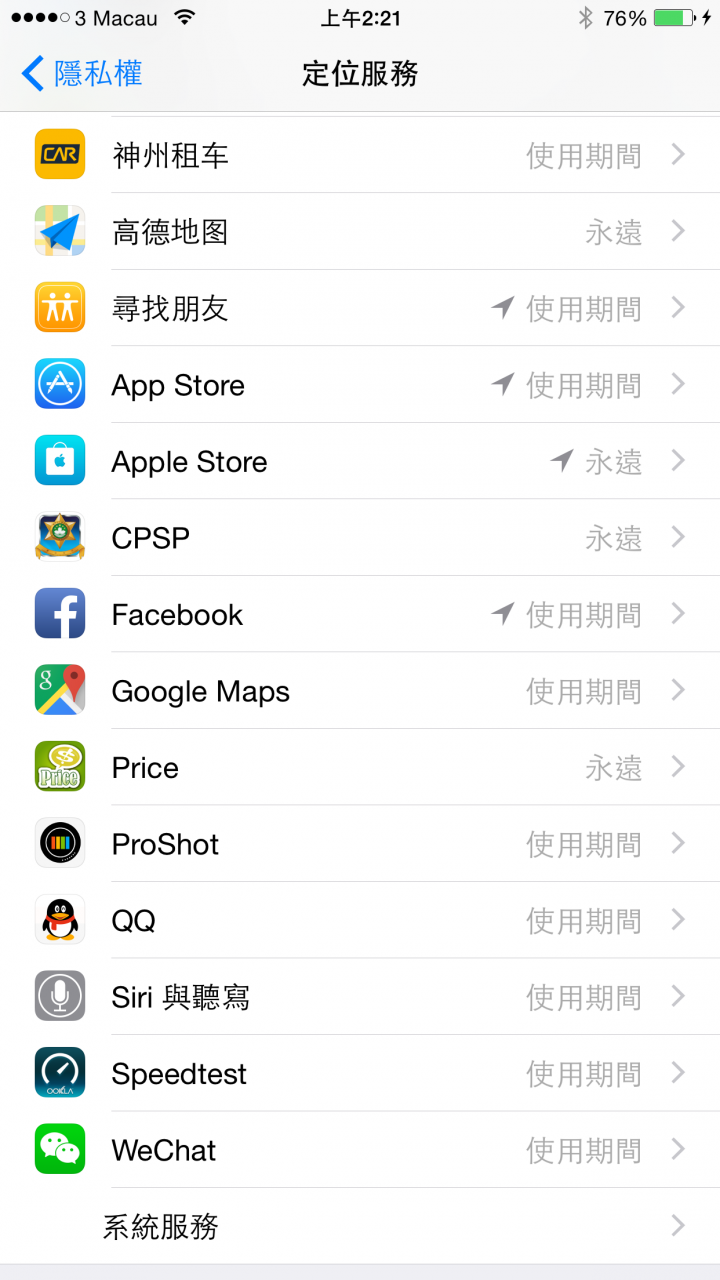Go back to 隱私權 settings
720x1280 pixels.
[82, 74]
